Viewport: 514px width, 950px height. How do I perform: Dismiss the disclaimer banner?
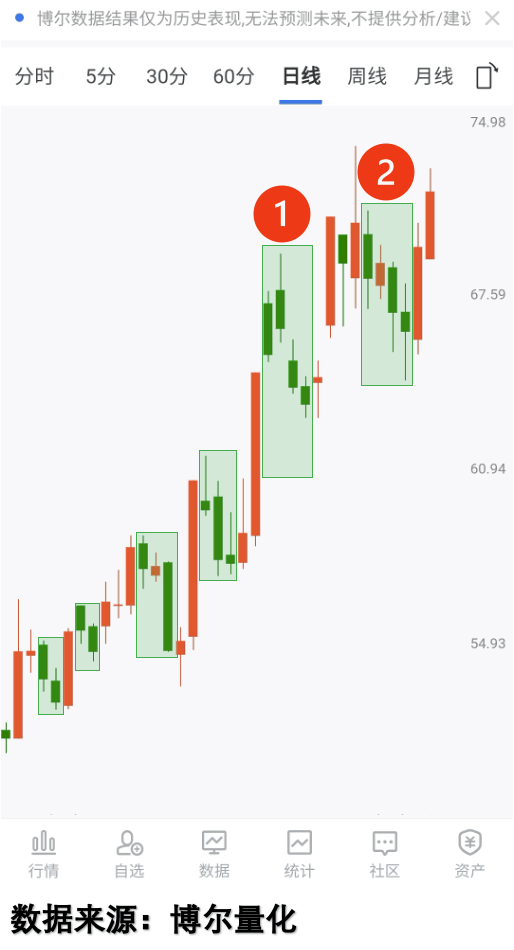[x=492, y=19]
